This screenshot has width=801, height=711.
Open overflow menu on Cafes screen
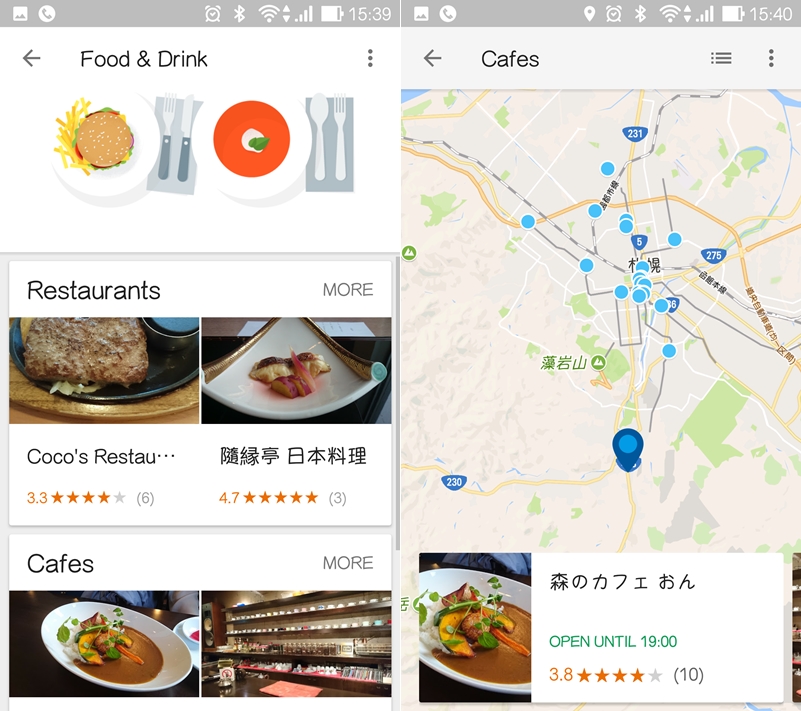[x=771, y=59]
